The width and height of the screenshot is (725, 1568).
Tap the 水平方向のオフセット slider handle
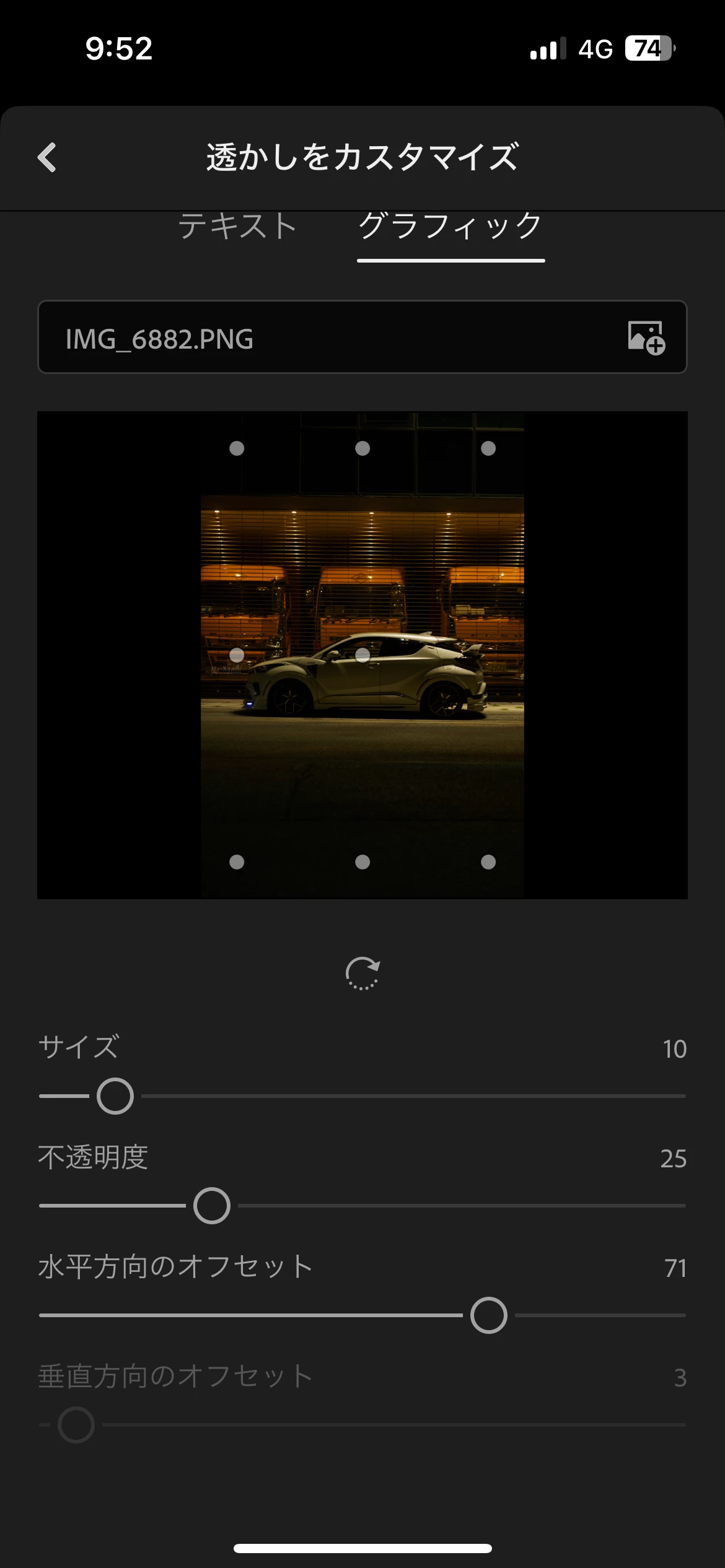pyautogui.click(x=489, y=1315)
